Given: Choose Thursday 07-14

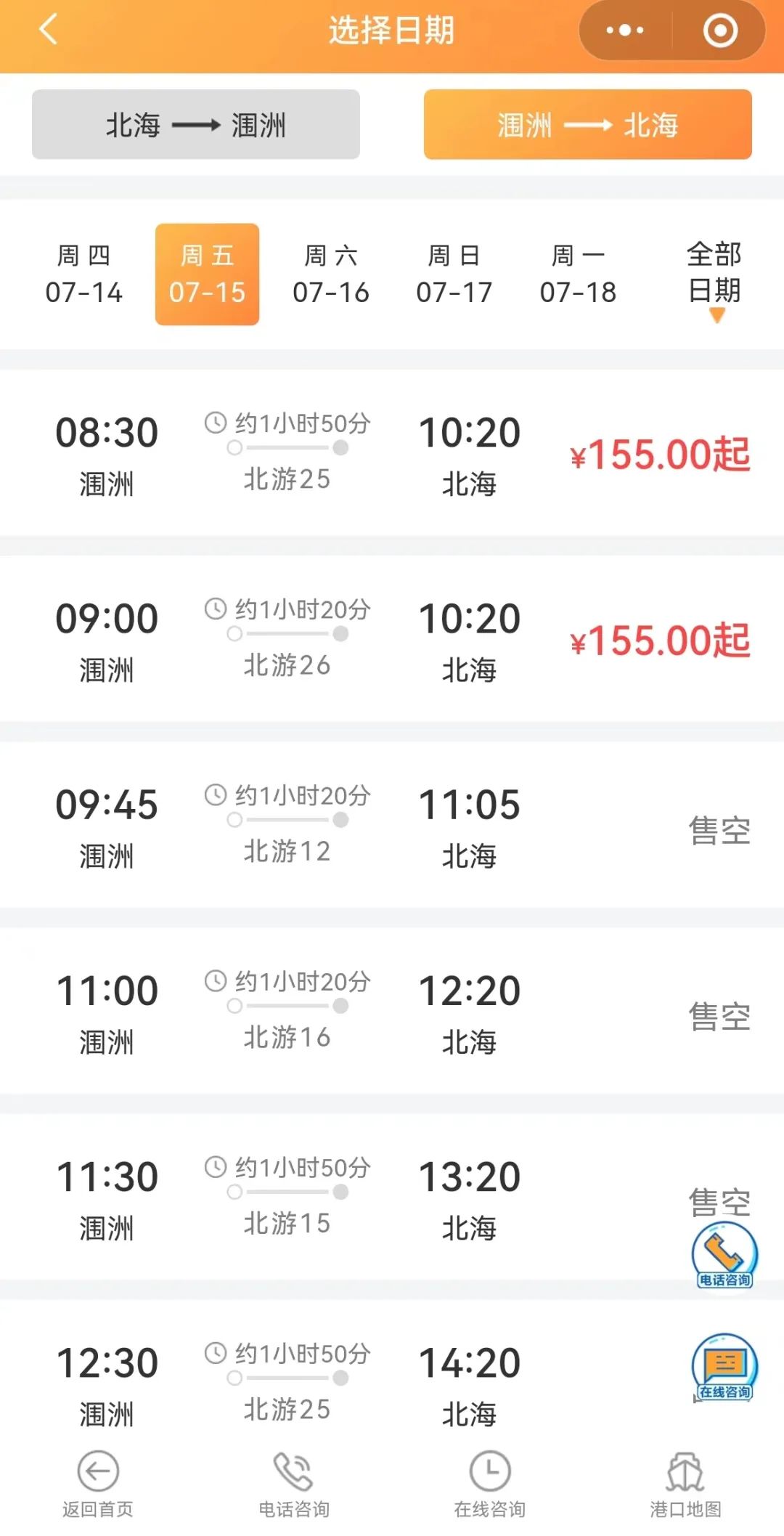Looking at the screenshot, I should tap(83, 275).
